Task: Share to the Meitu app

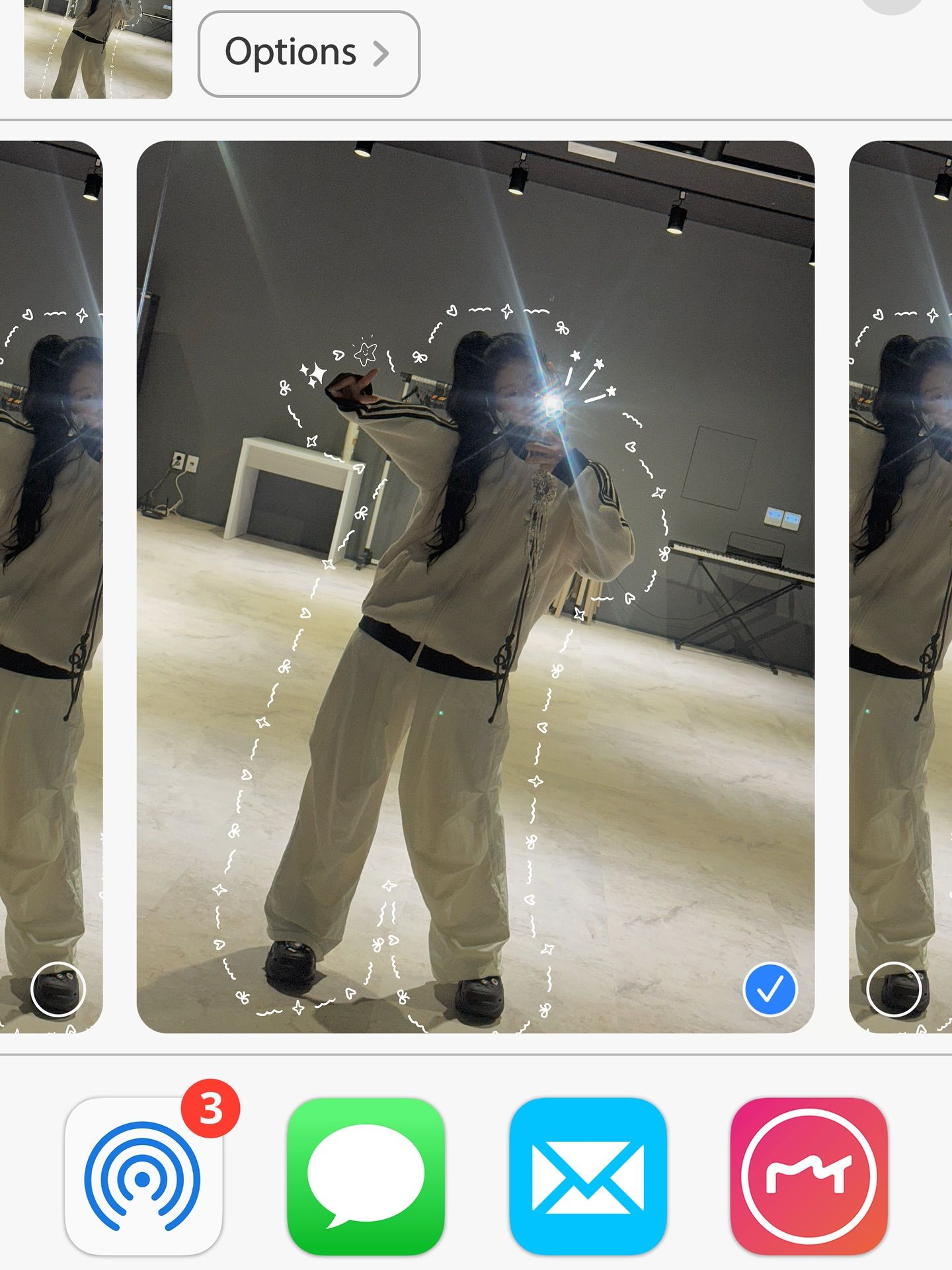Action: pos(809,1176)
